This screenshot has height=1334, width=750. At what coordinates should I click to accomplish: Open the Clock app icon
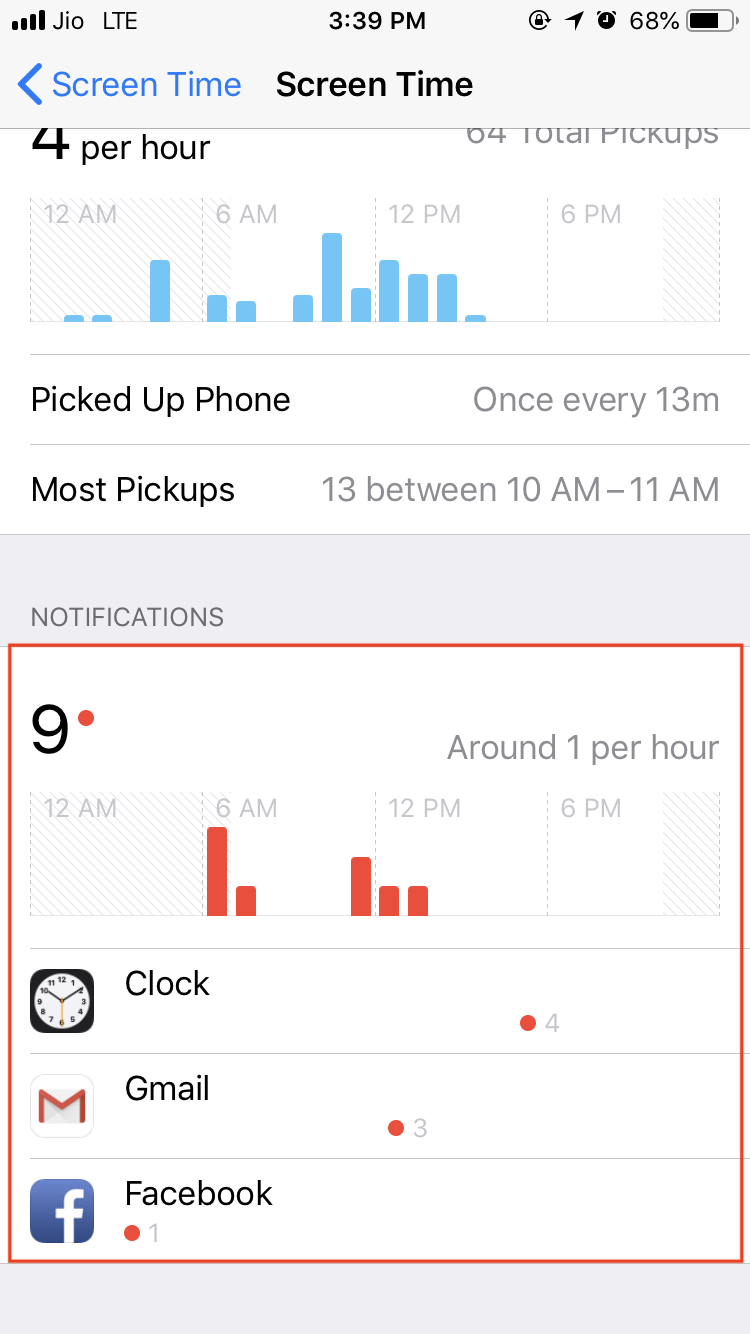pyautogui.click(x=62, y=1001)
